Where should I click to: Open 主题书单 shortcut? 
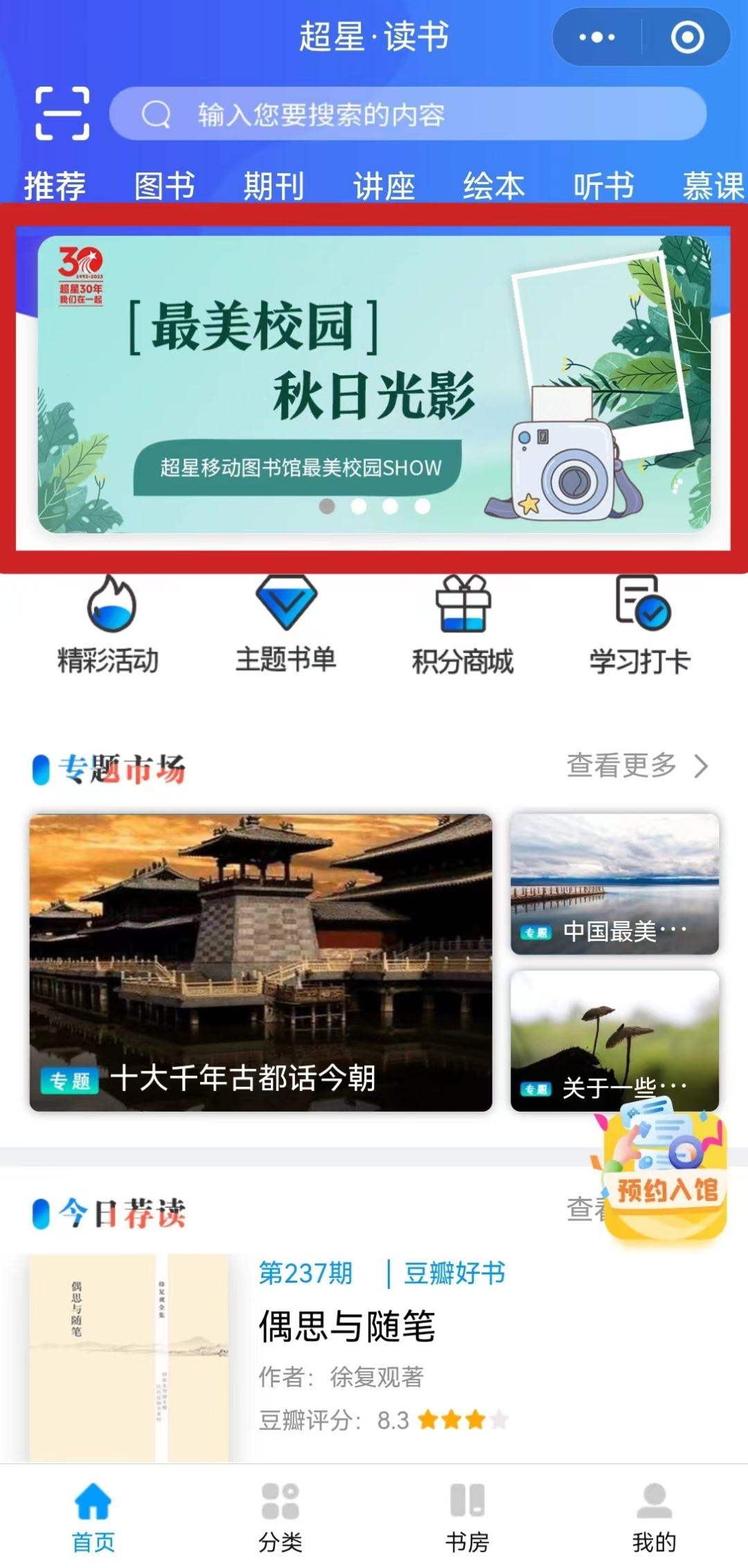tap(286, 625)
